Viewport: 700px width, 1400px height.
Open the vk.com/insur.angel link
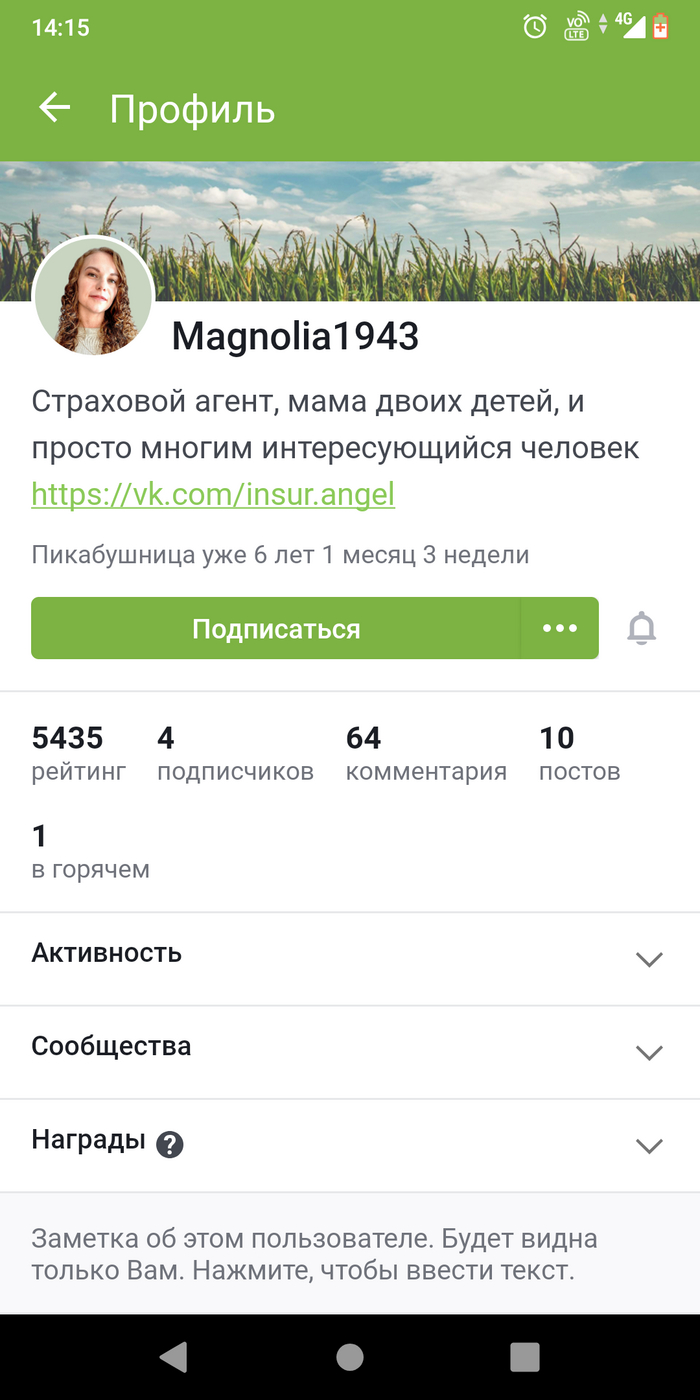tap(213, 494)
